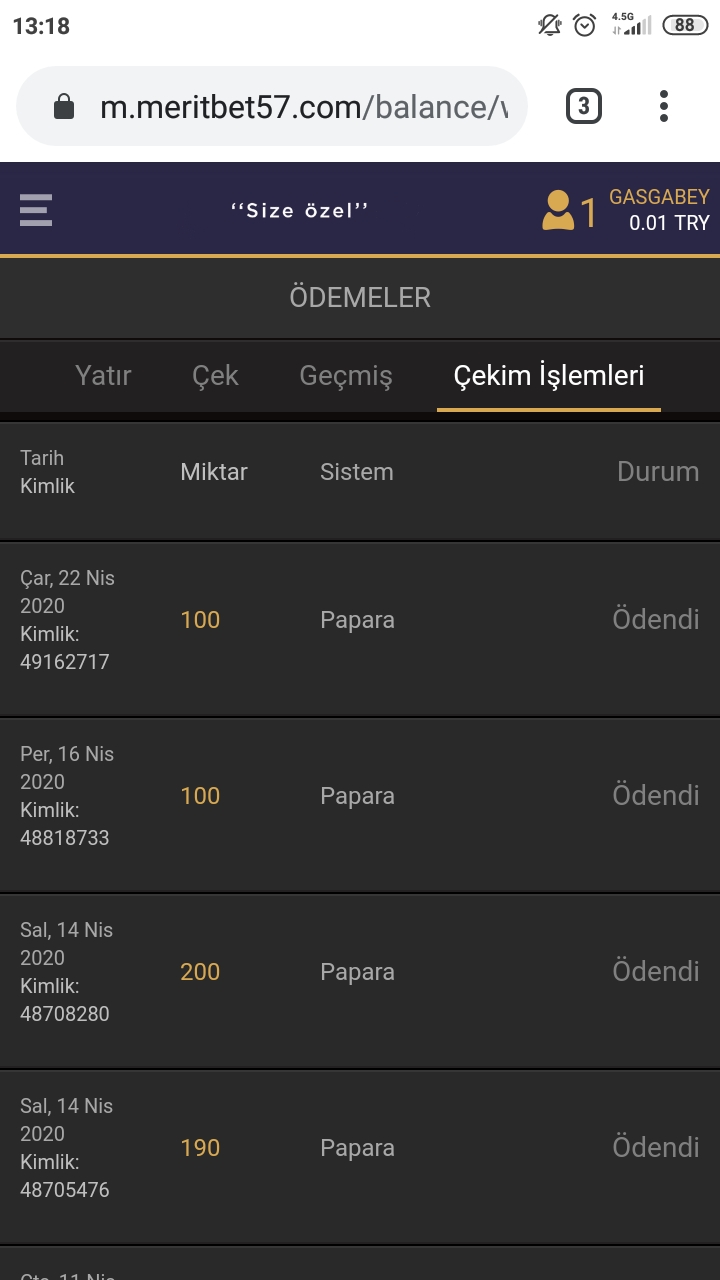The image size is (720, 1280).
Task: Tap the battery indicator showing 88
Action: tap(684, 24)
